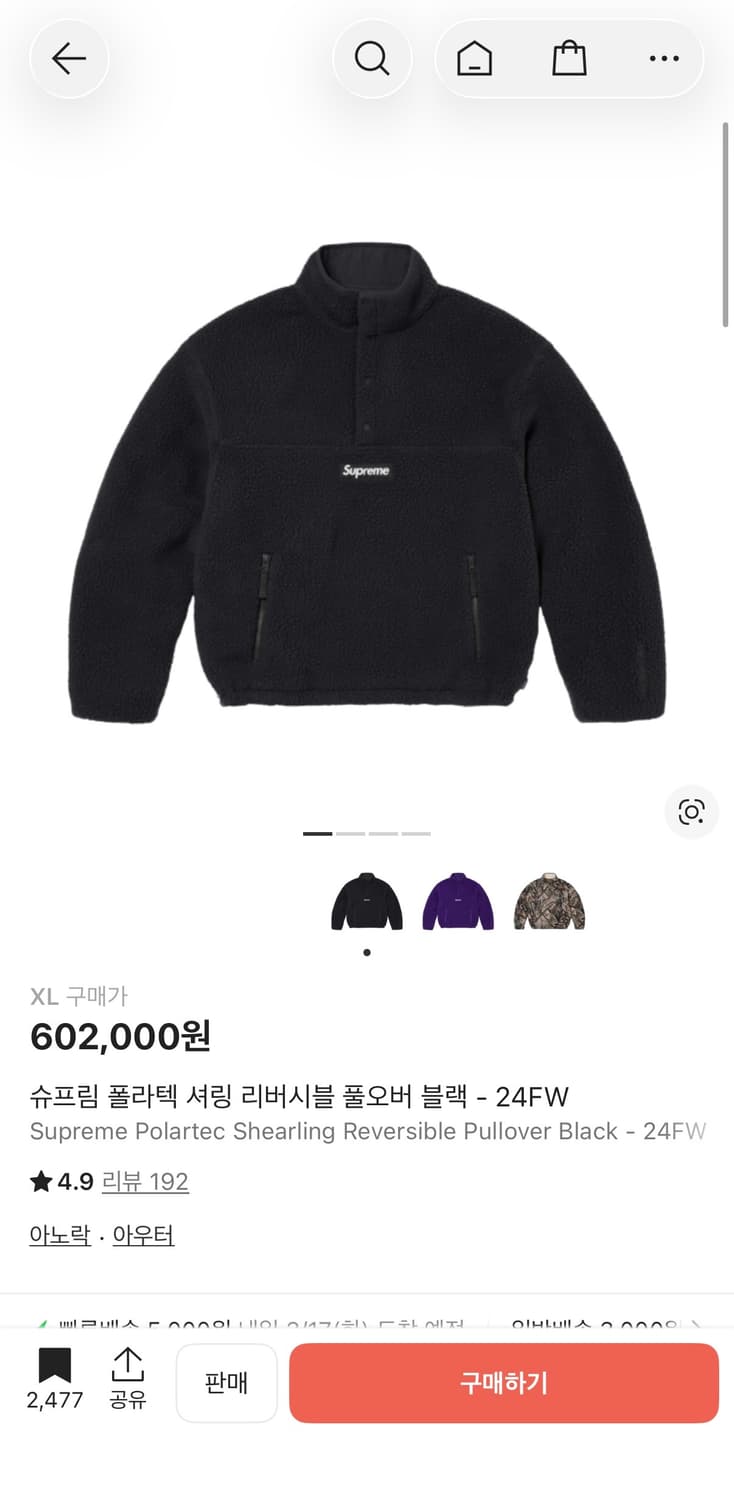Navigate back using the arrow icon
Screen dimensions: 734x1500
pos(69,59)
